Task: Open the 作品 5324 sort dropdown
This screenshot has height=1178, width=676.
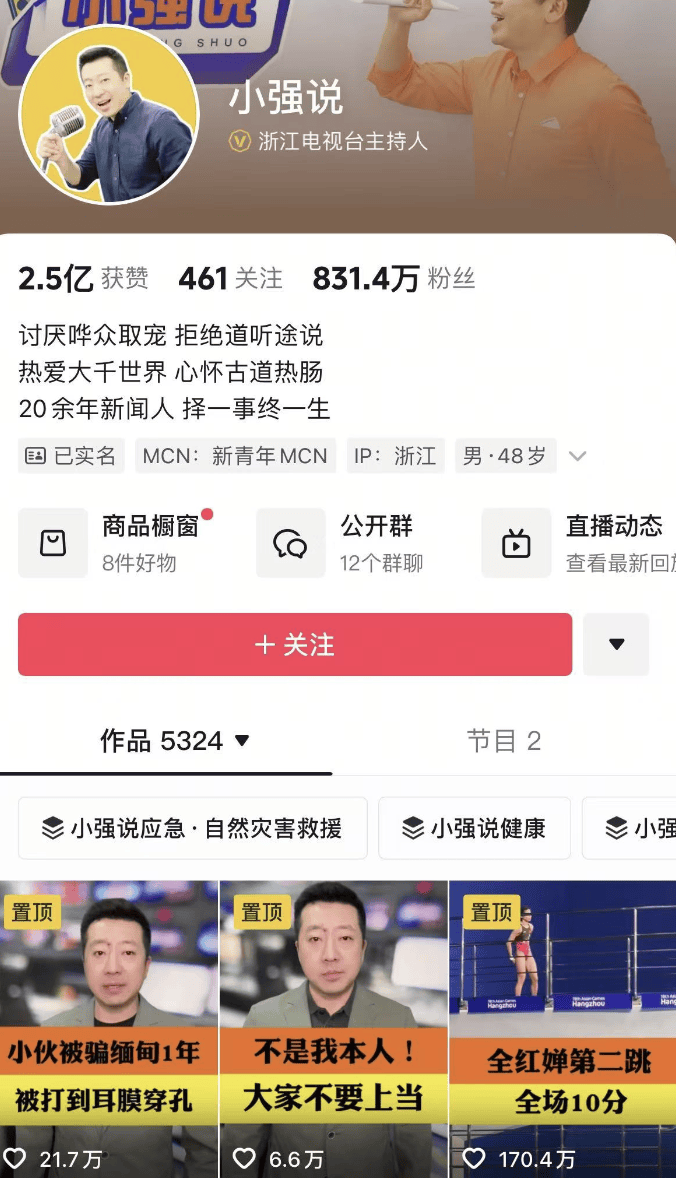Action: click(175, 741)
